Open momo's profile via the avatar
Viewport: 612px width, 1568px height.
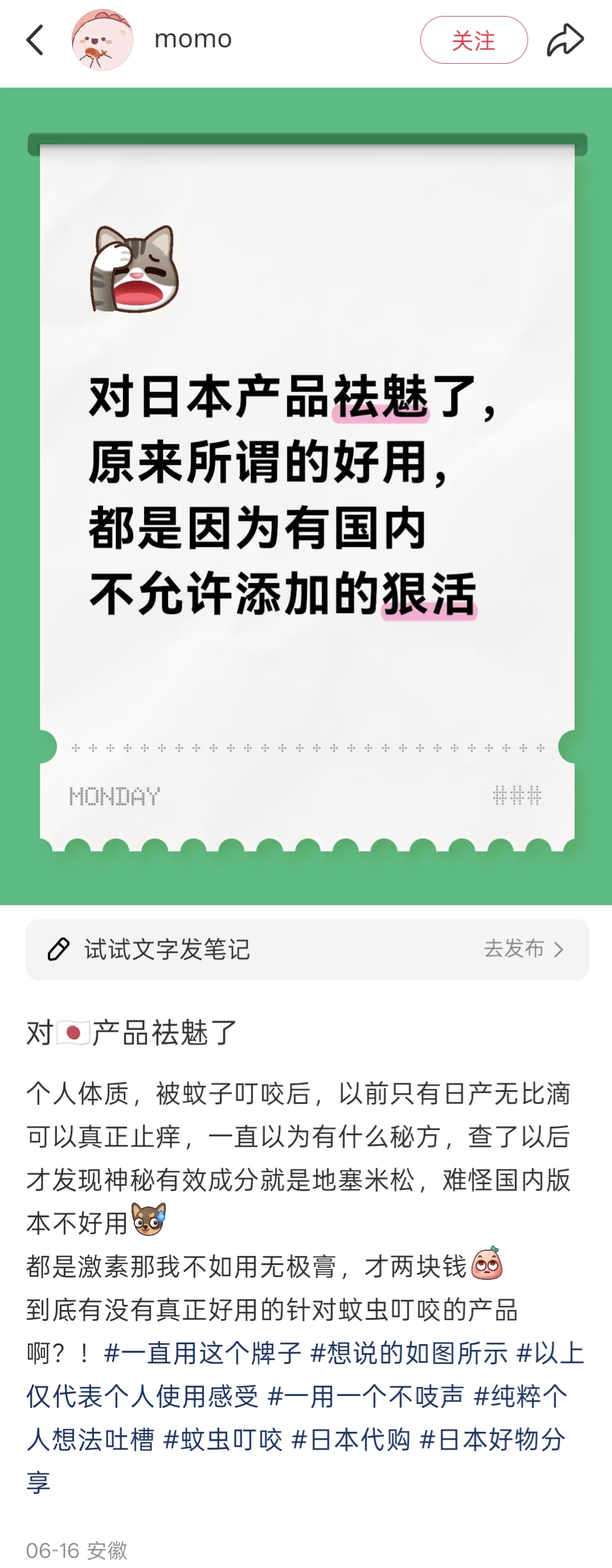pyautogui.click(x=103, y=40)
